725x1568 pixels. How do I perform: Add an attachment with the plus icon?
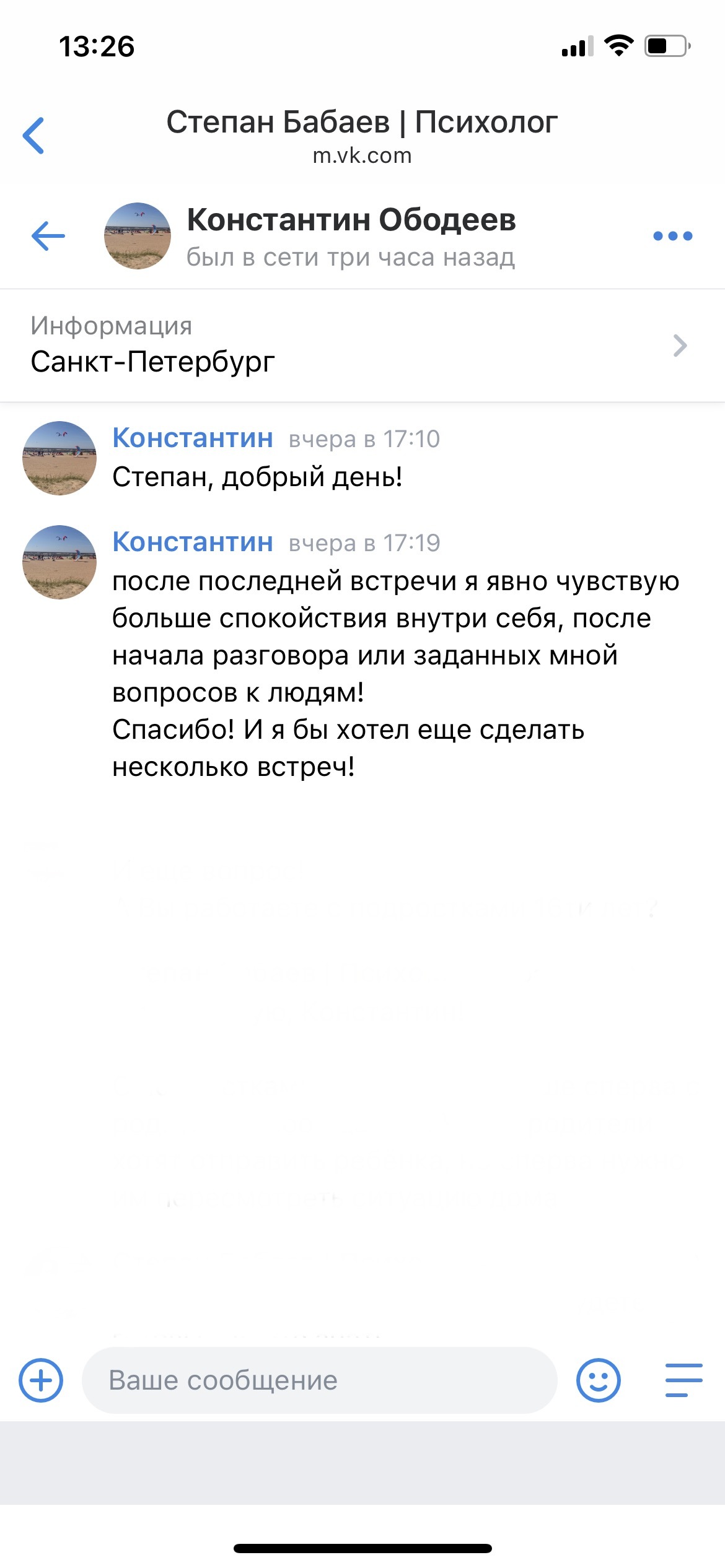[41, 1380]
